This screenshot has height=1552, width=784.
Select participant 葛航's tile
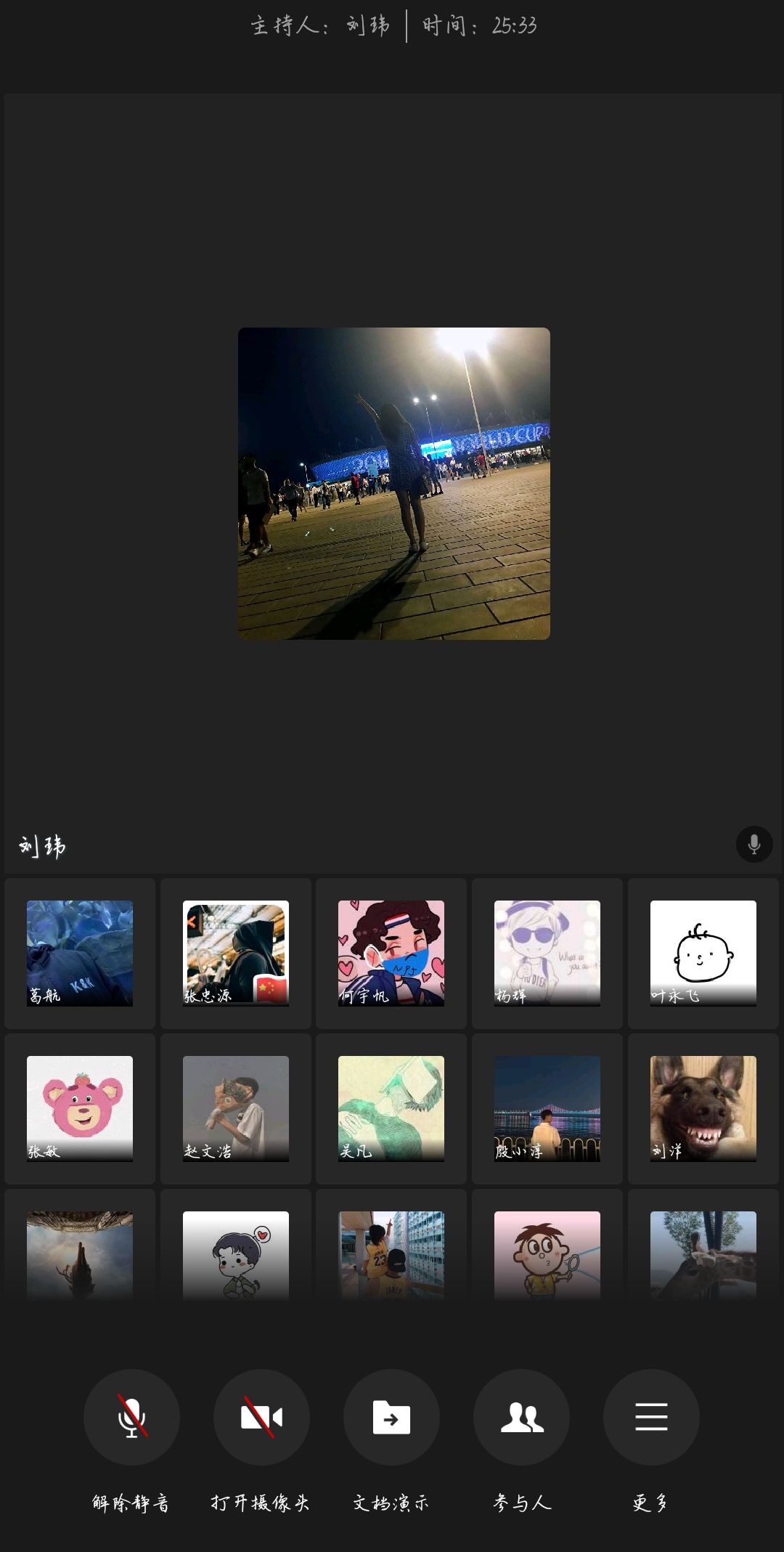(80, 953)
